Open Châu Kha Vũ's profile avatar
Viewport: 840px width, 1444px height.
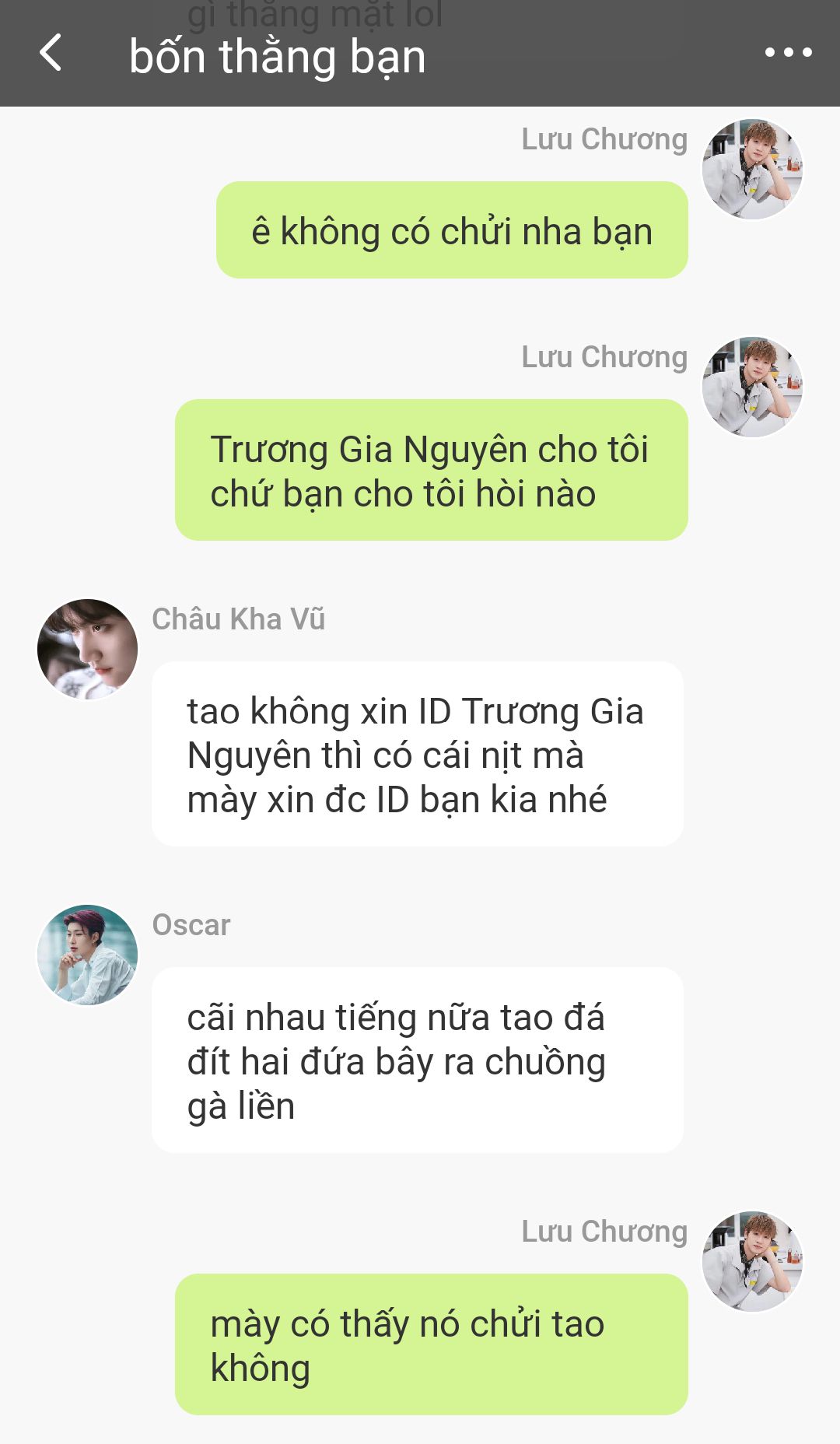[87, 649]
